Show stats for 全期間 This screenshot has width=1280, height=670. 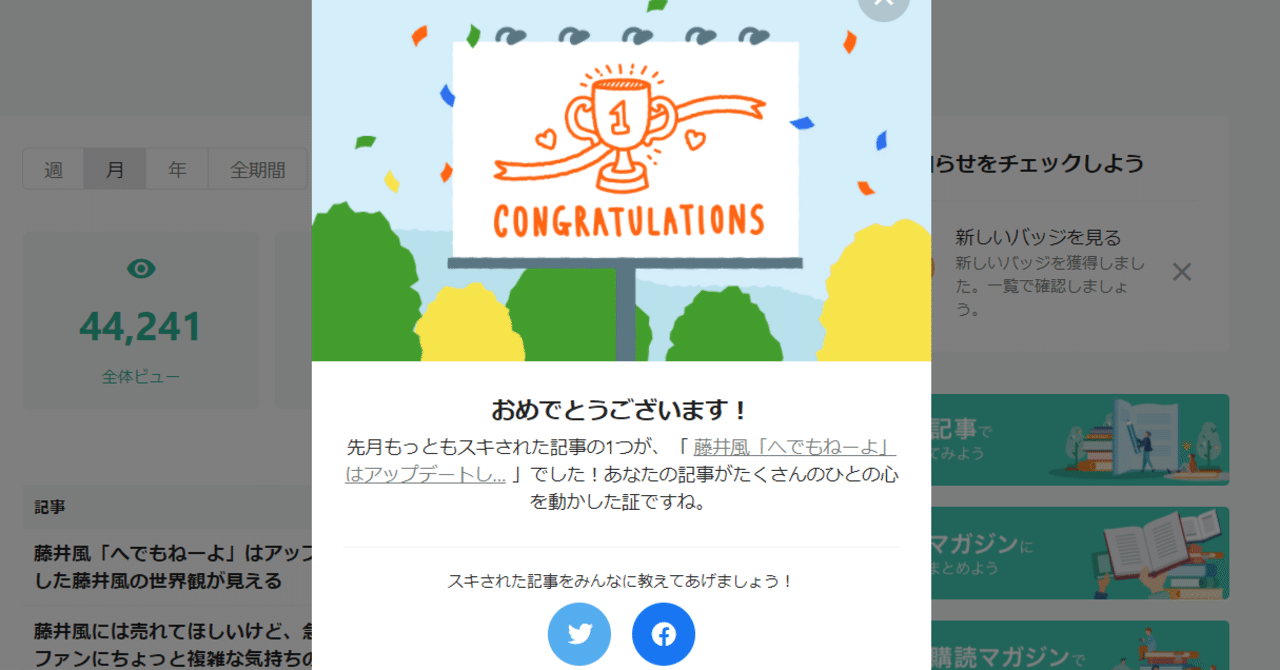tap(257, 170)
